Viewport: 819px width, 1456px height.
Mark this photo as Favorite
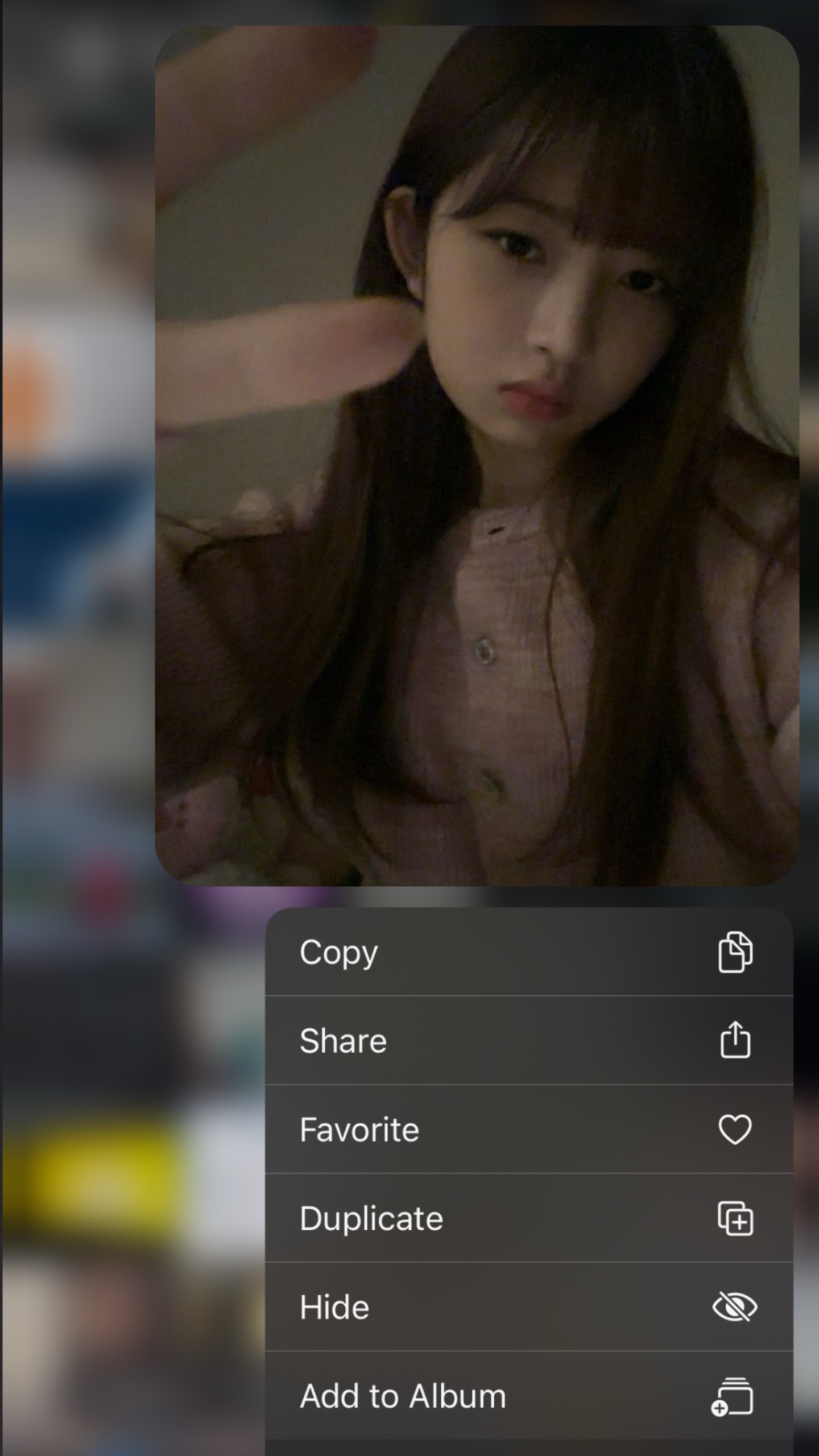[529, 1130]
